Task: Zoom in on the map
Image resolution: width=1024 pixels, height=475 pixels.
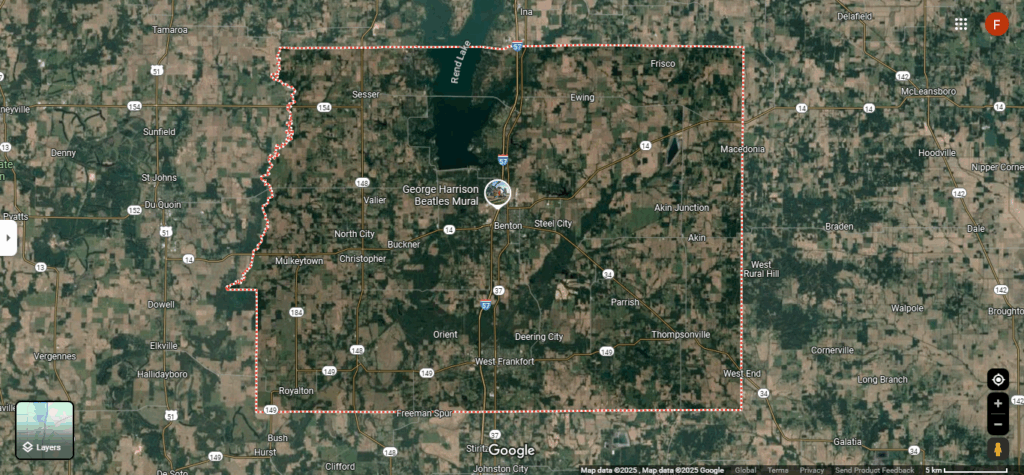Action: 997,403
